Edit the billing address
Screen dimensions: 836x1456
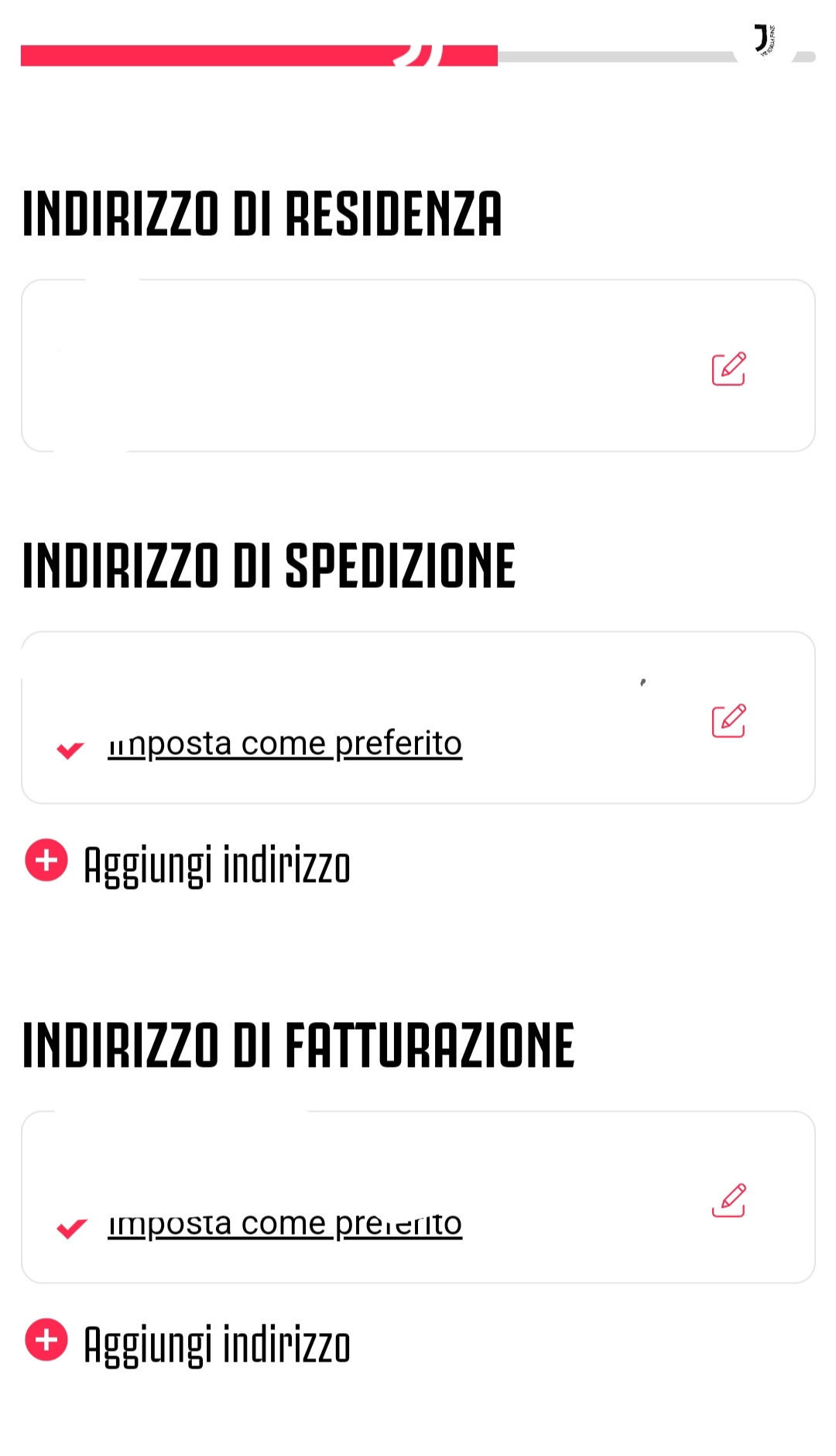click(728, 1201)
